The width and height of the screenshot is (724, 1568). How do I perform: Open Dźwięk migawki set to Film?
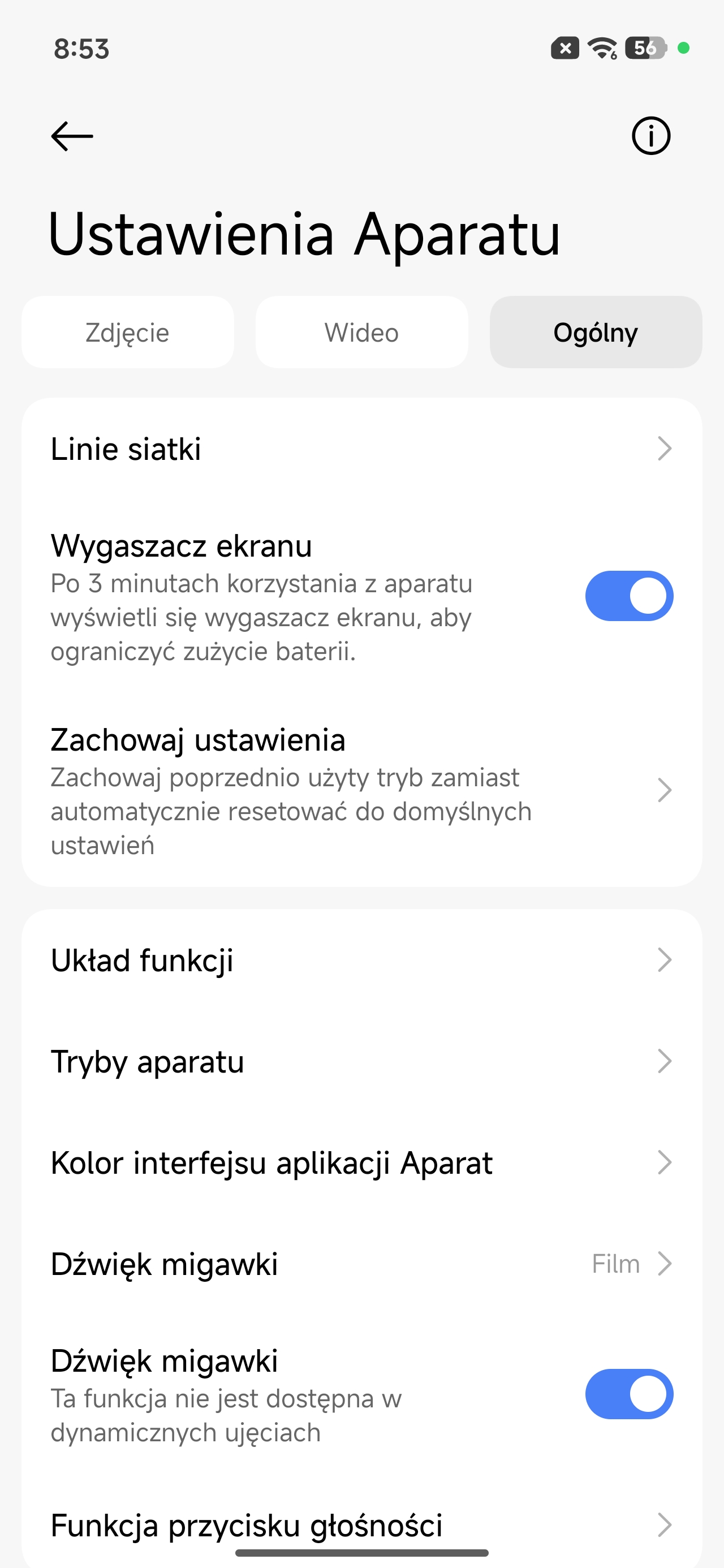361,1264
